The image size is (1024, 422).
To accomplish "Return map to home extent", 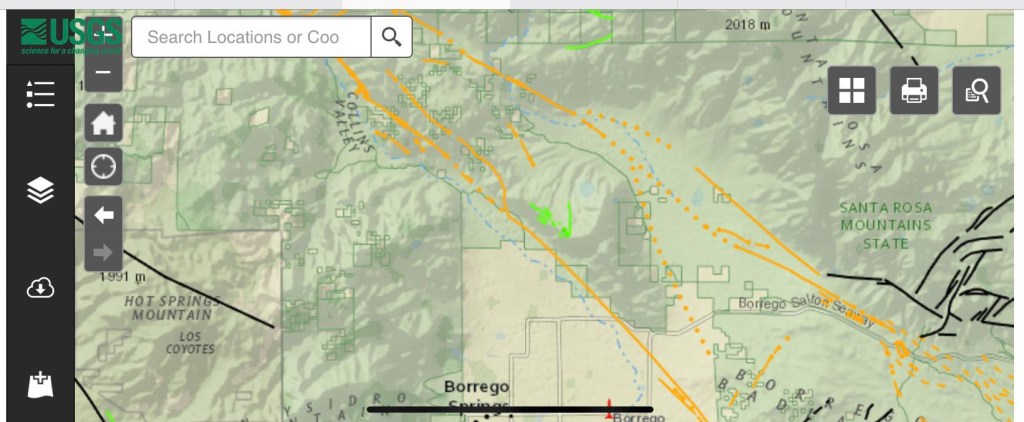I will (x=104, y=123).
